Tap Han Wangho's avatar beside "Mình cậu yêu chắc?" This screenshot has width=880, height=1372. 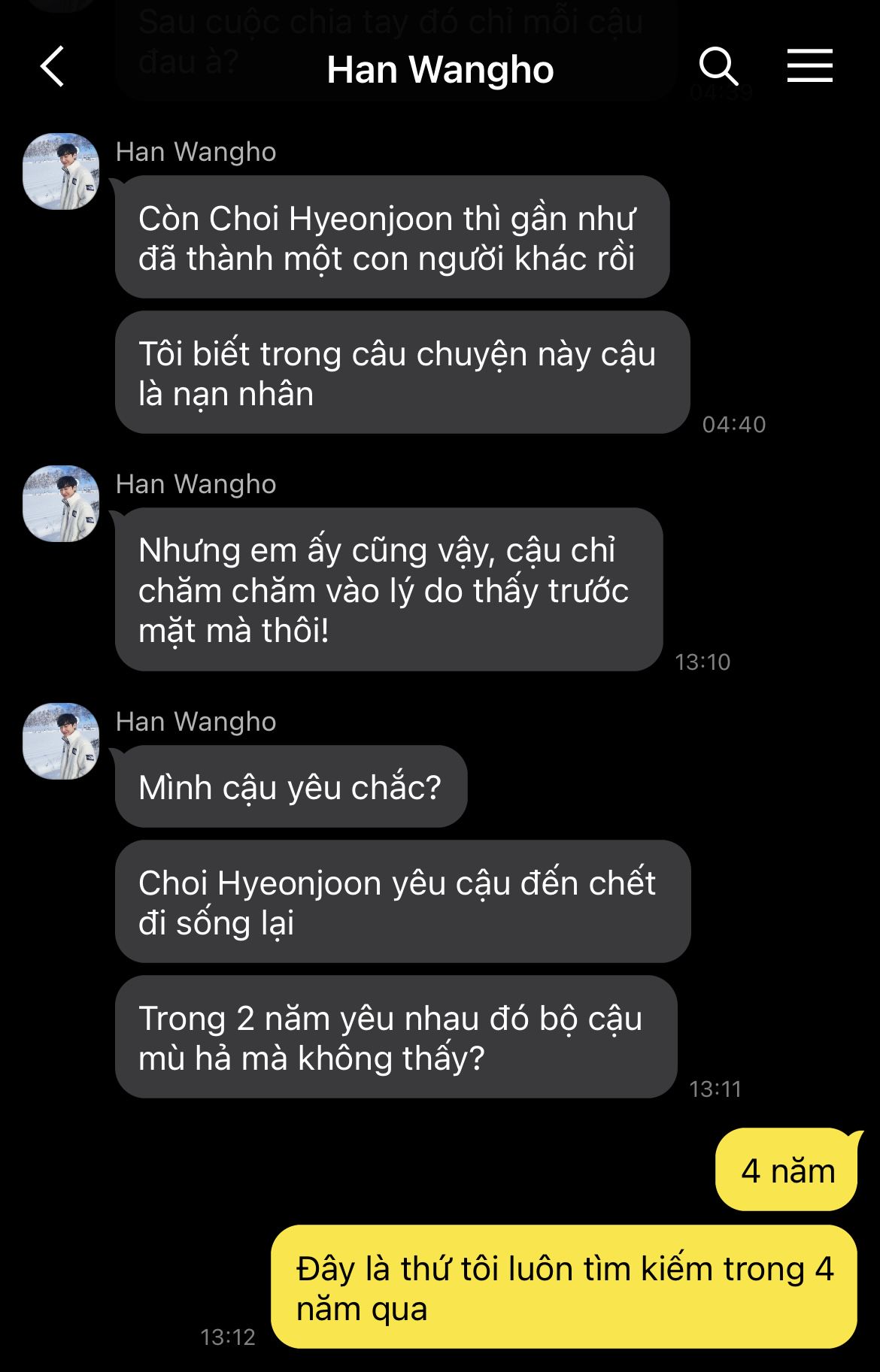tap(62, 741)
